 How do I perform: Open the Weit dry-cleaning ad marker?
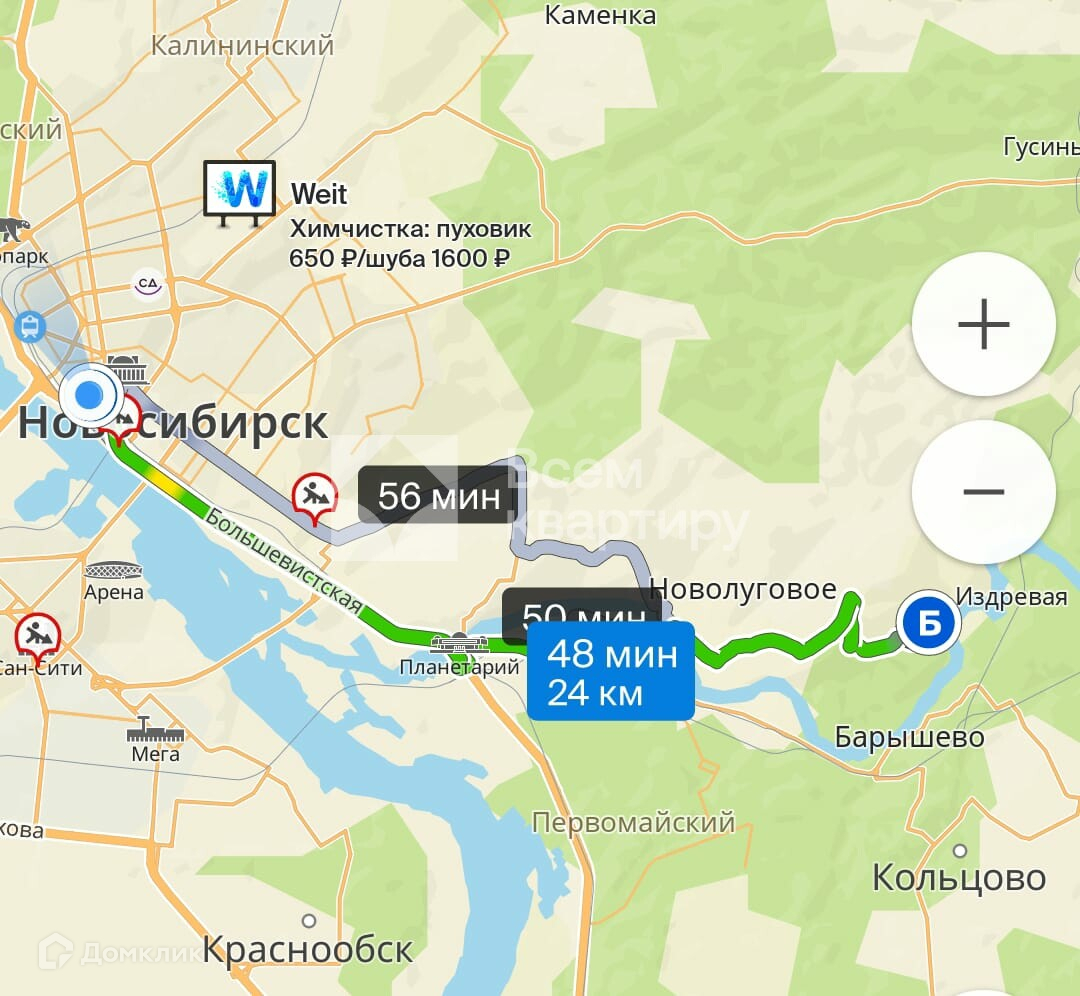239,194
